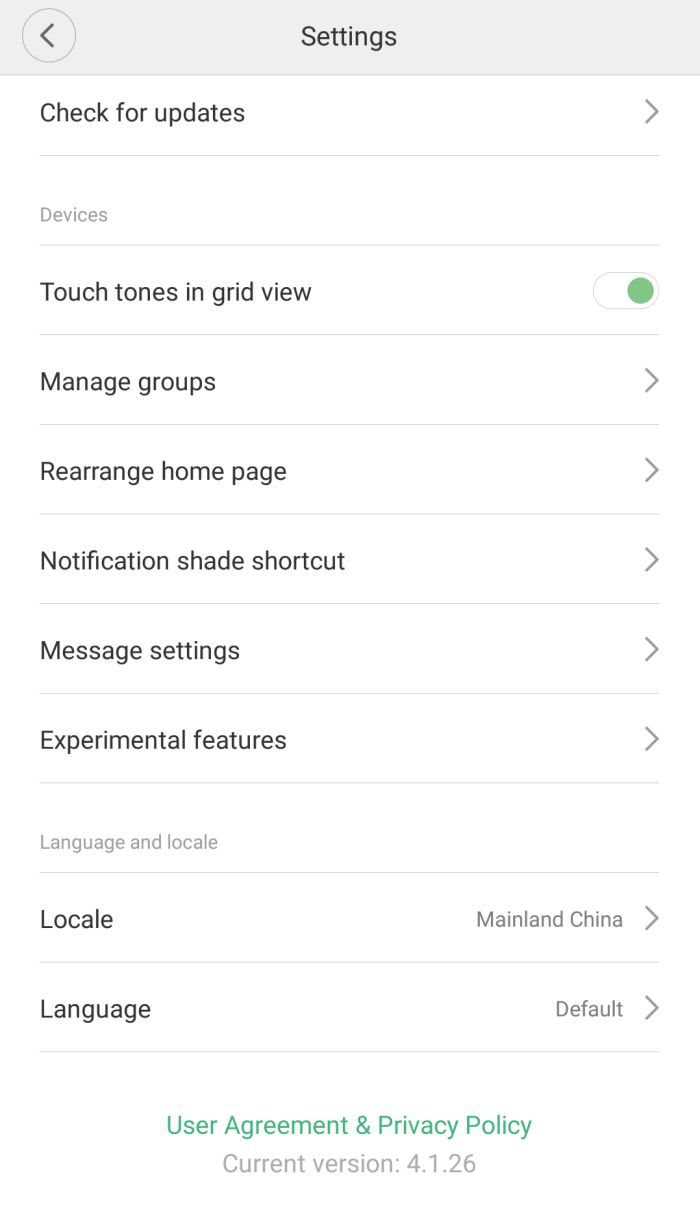Open the Language setting
The image size is (700, 1206).
(x=349, y=1009)
